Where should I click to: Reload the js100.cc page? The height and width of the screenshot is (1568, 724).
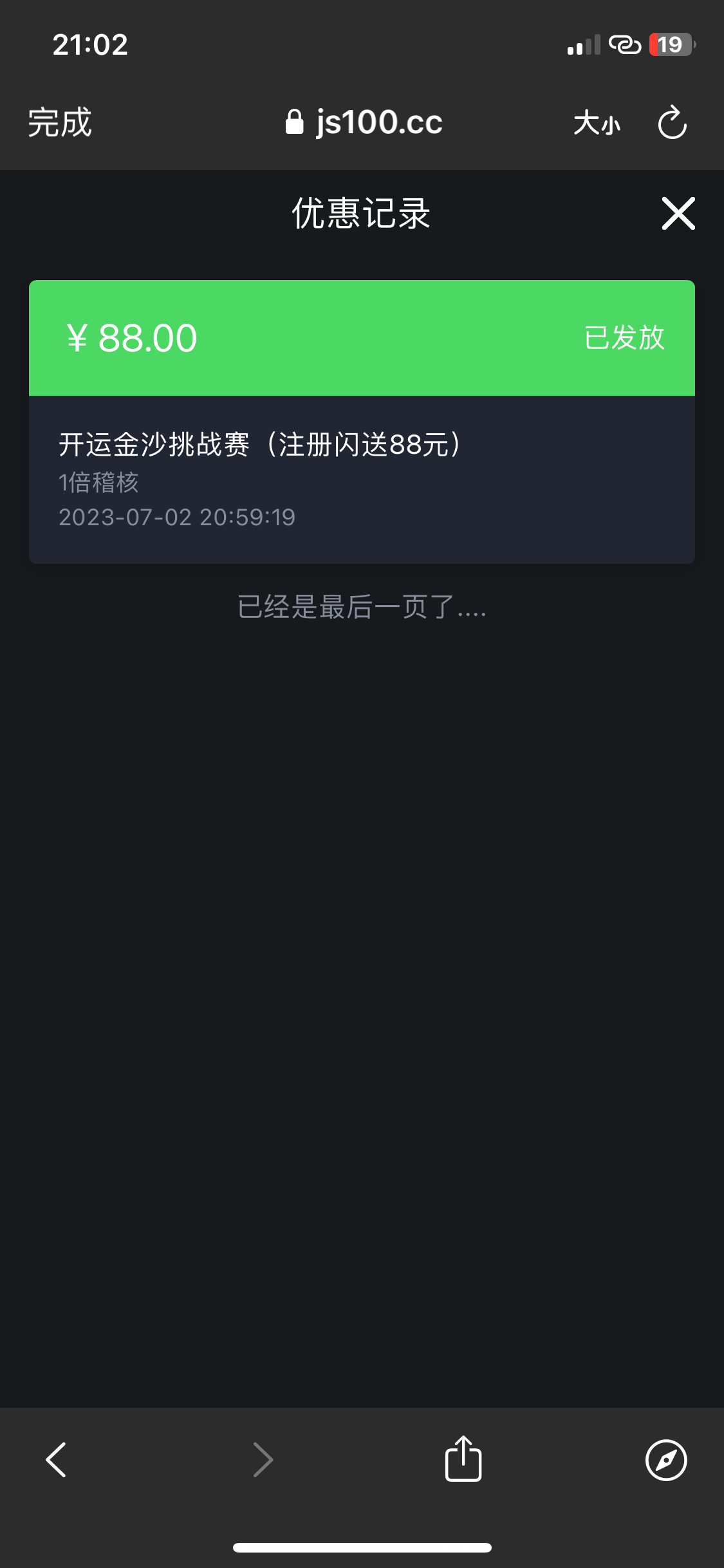click(x=673, y=122)
